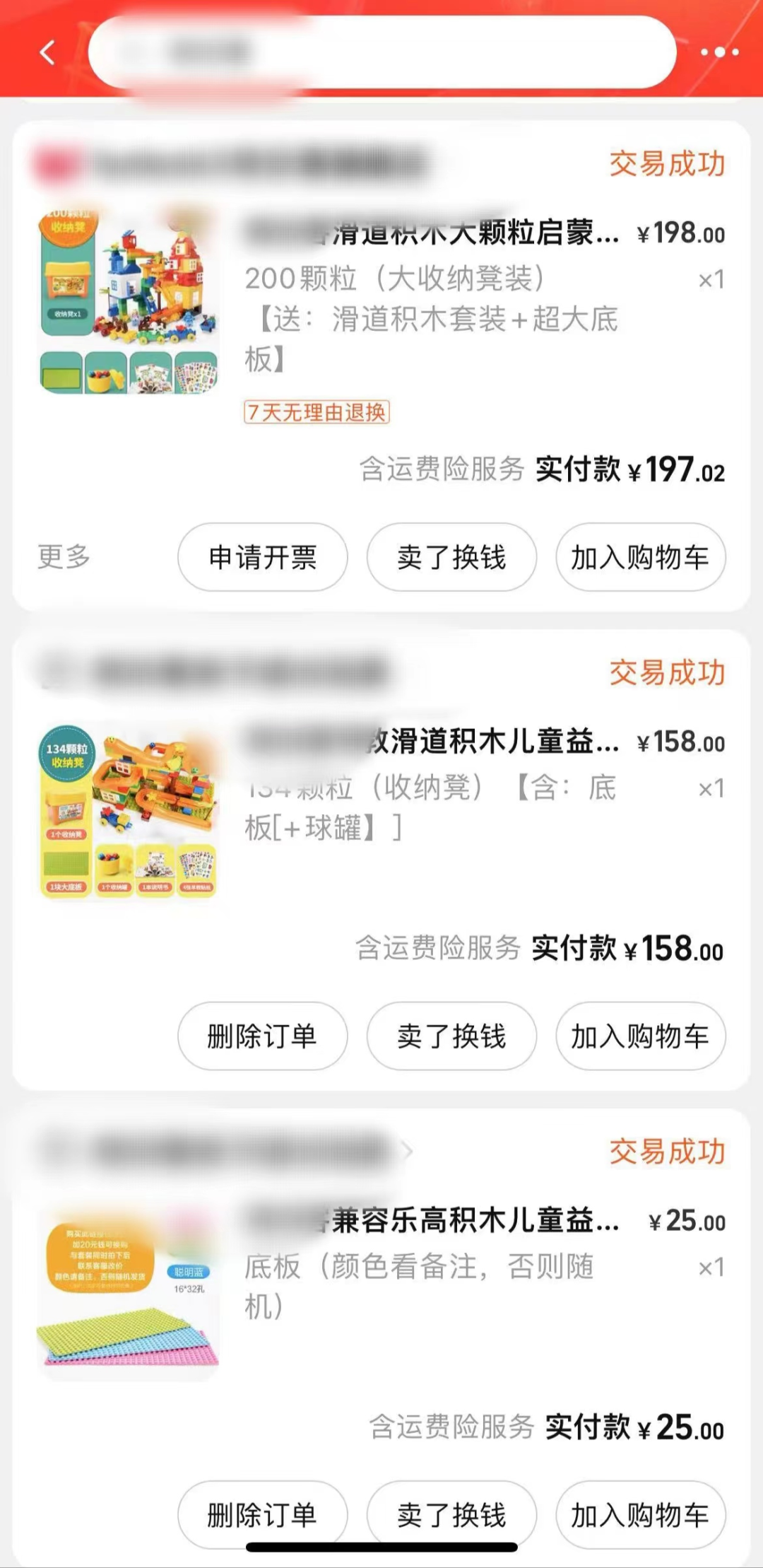Tap 卖了换钱 on the ¥25.00 order
This screenshot has width=763, height=1568.
(x=451, y=1515)
